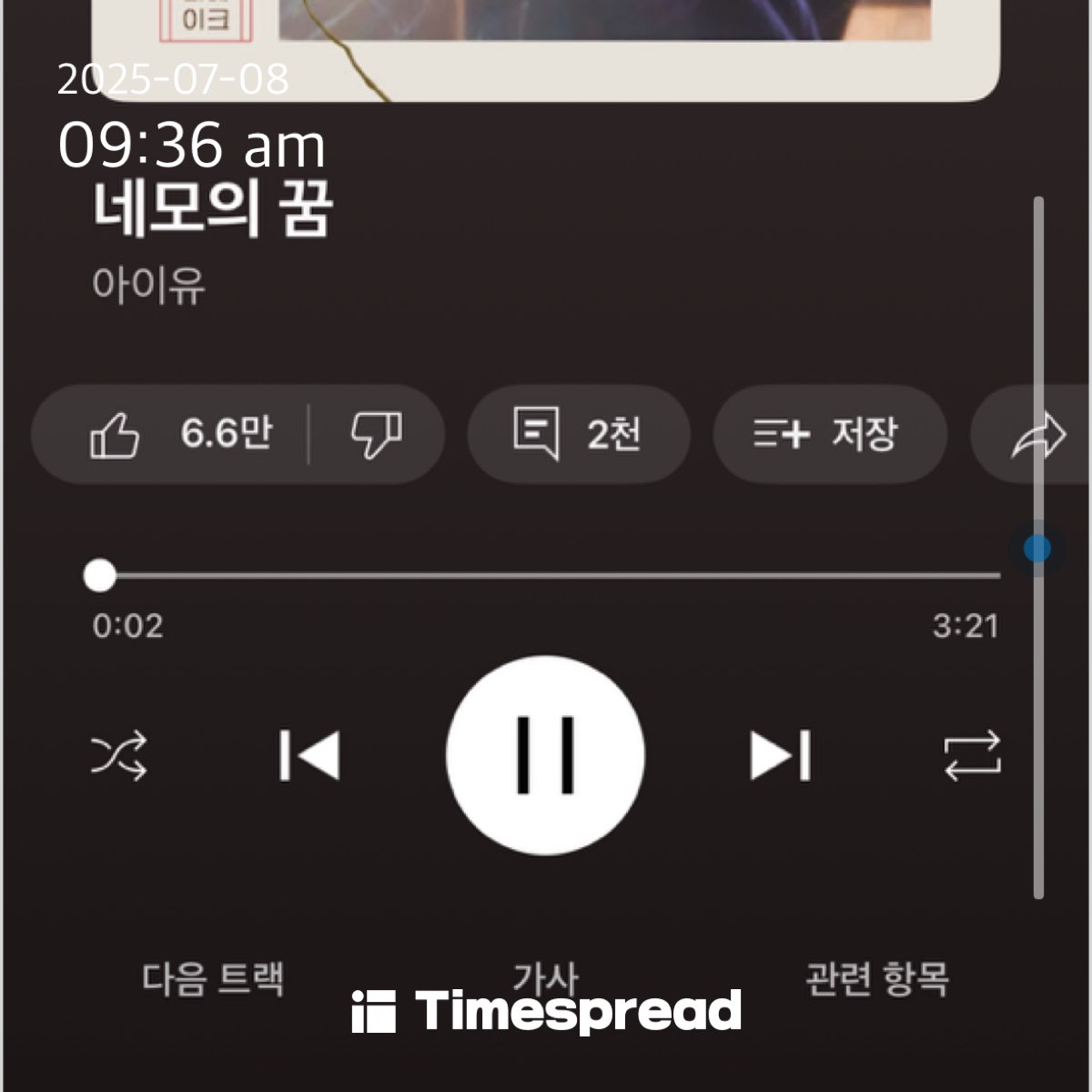Toggle repeat mode

(972, 755)
